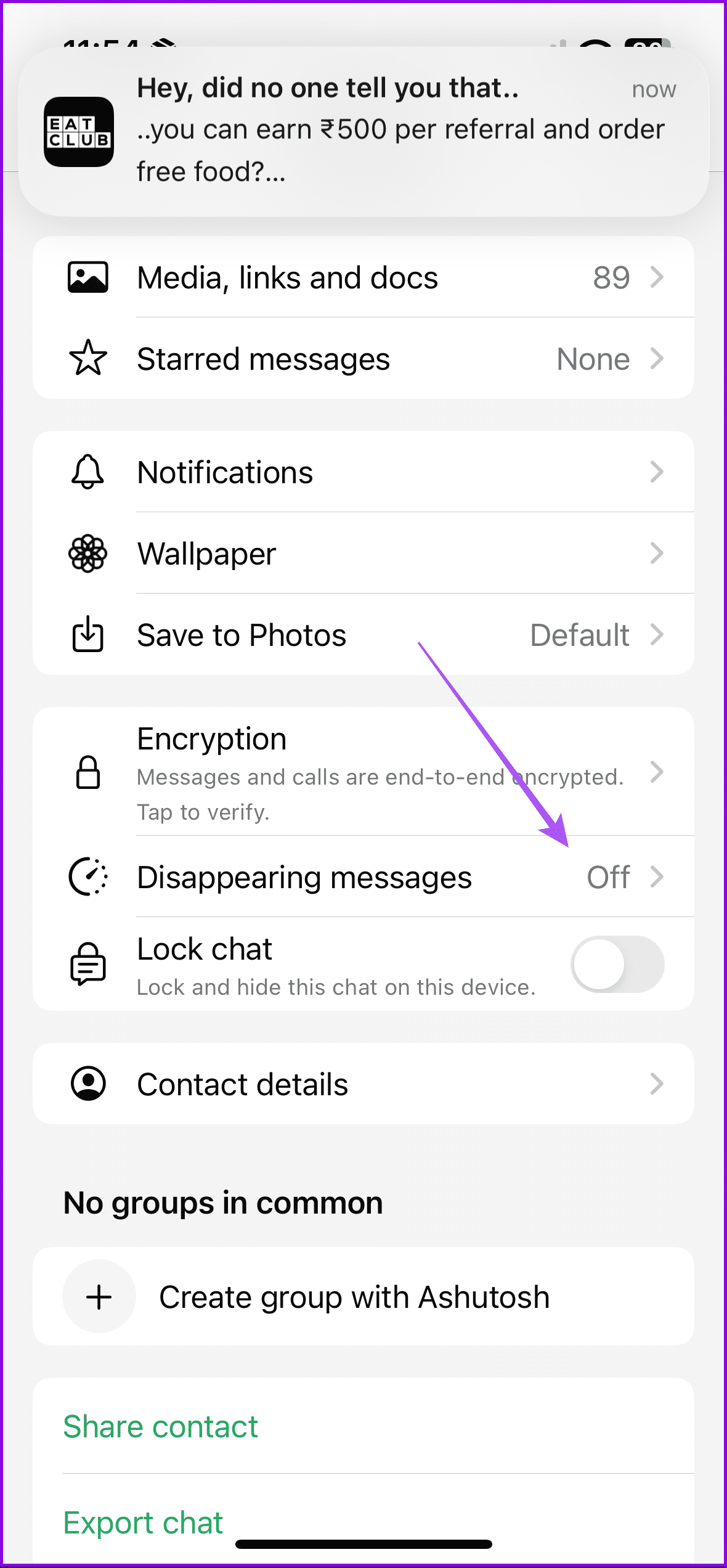Change the chat Wallpaper
This screenshot has width=727, height=1568.
coord(363,553)
